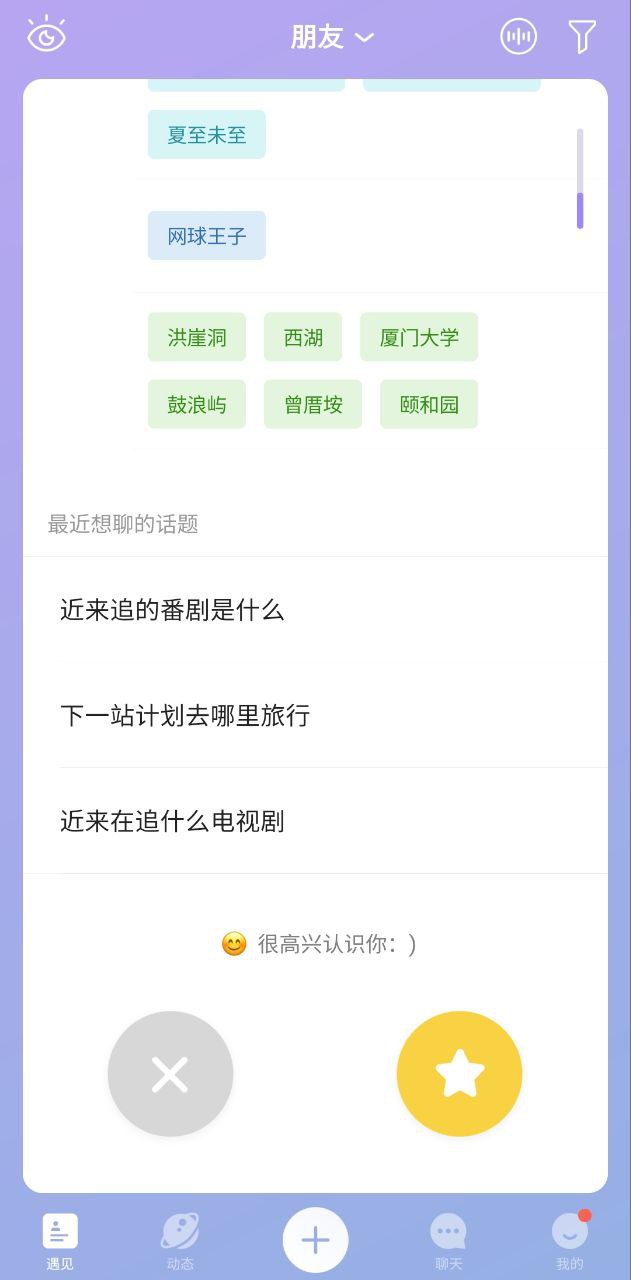631x1280 pixels.
Task: Choose the 鼓浪屿 tag
Action: [x=197, y=404]
